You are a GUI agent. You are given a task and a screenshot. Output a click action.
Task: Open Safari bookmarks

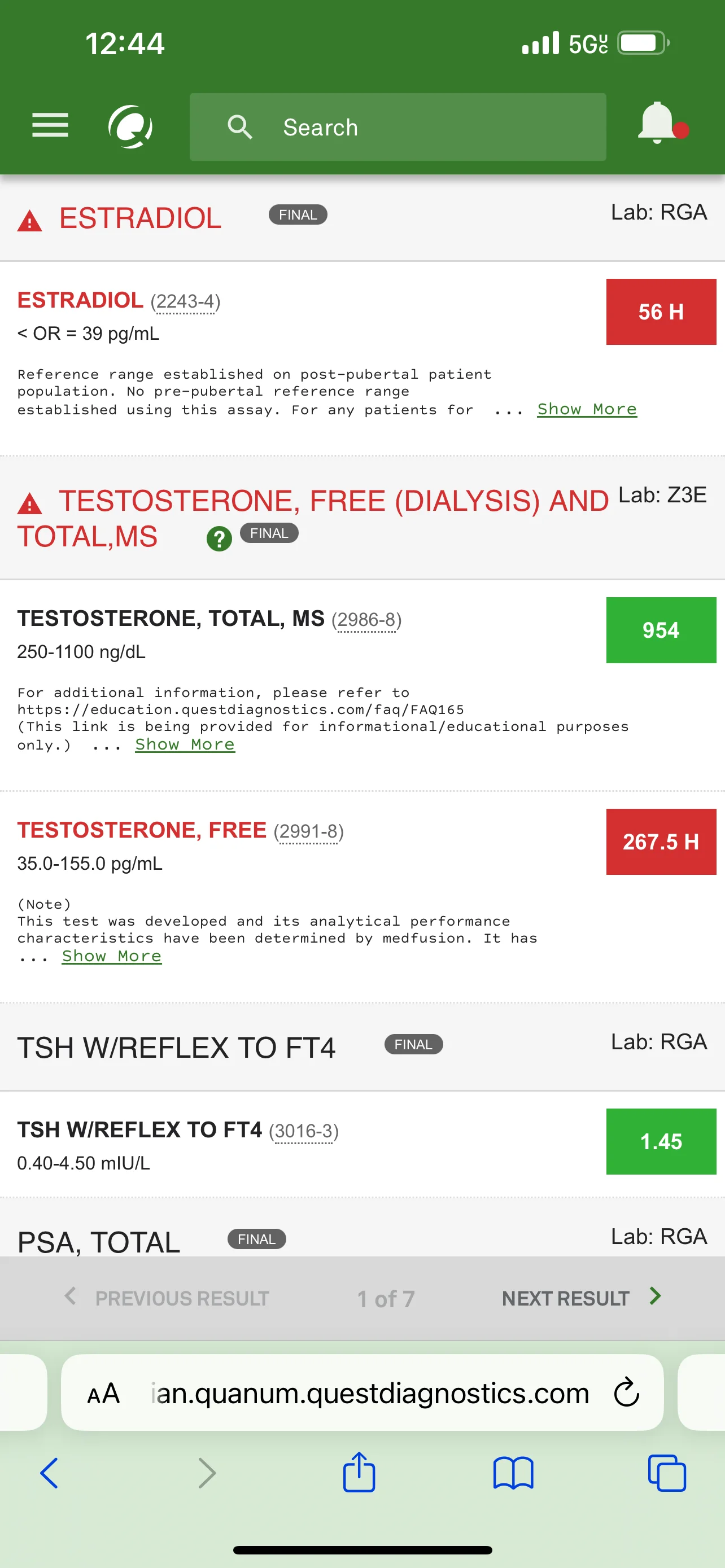513,1474
